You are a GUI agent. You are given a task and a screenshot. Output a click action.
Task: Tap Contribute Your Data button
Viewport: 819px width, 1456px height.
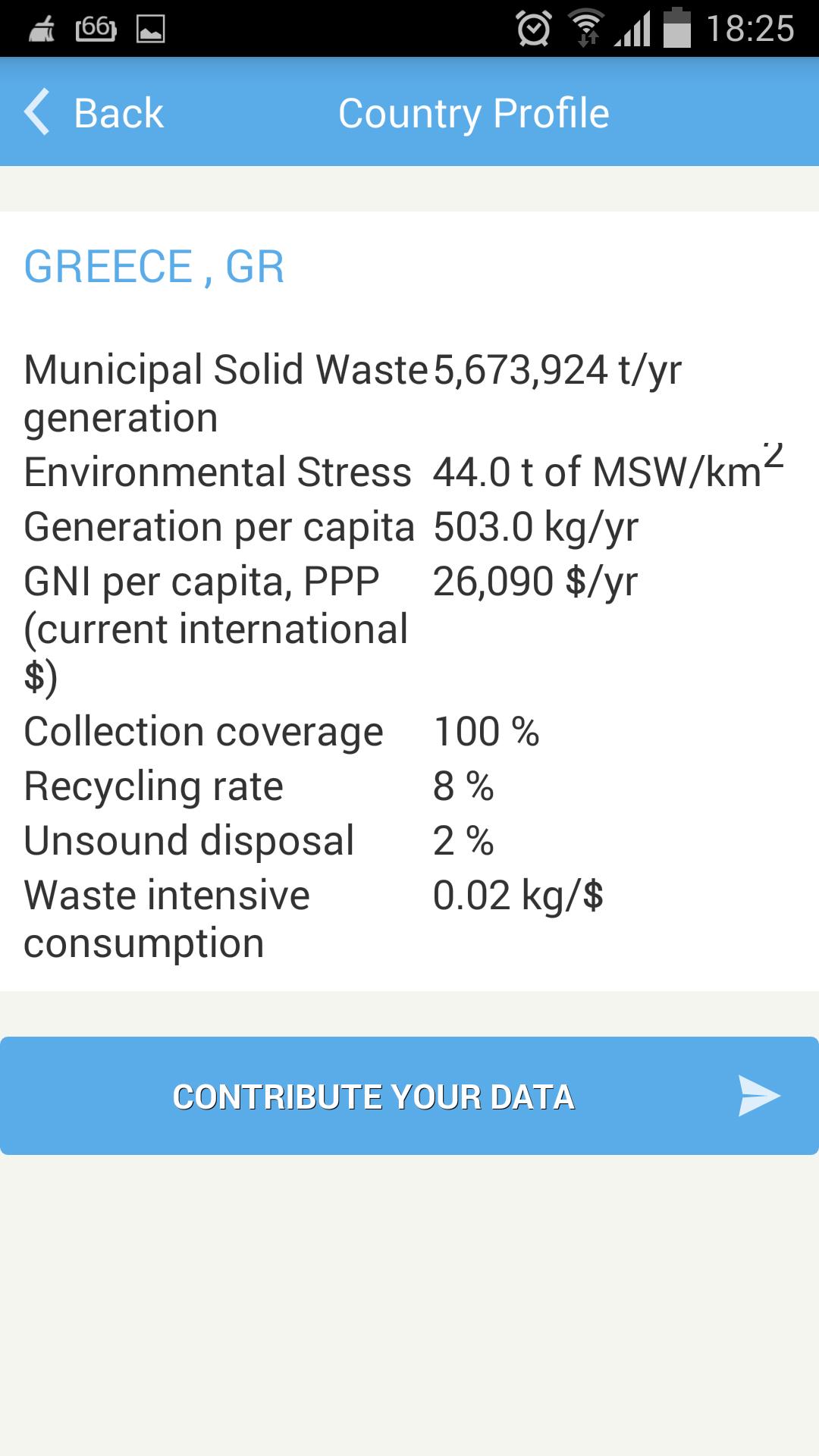(409, 1096)
